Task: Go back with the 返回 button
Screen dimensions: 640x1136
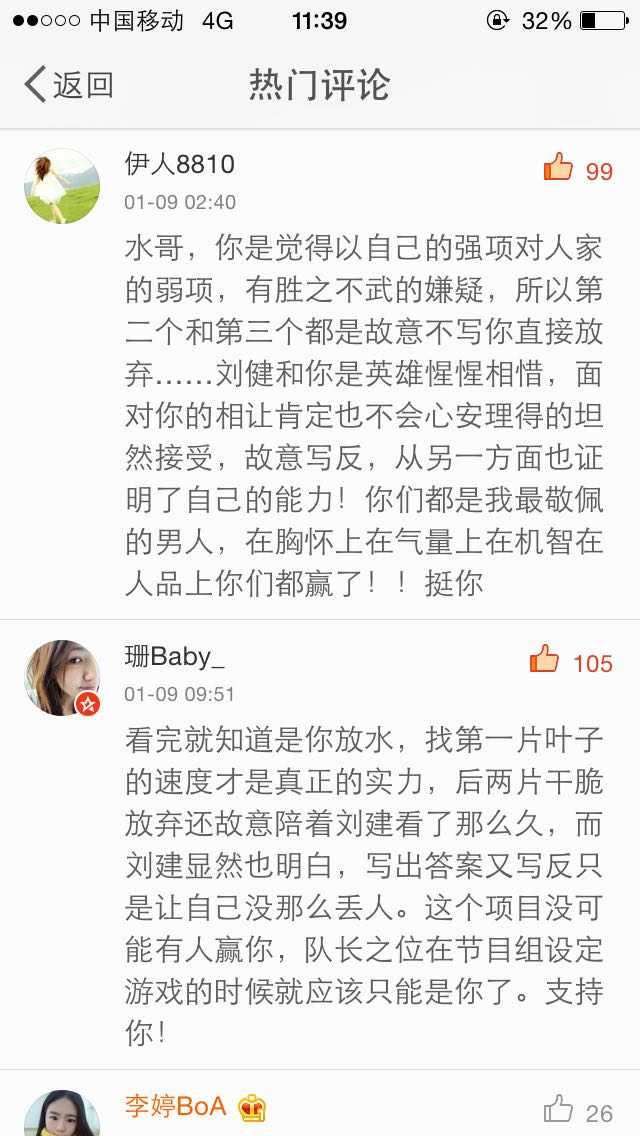Action: click(68, 85)
